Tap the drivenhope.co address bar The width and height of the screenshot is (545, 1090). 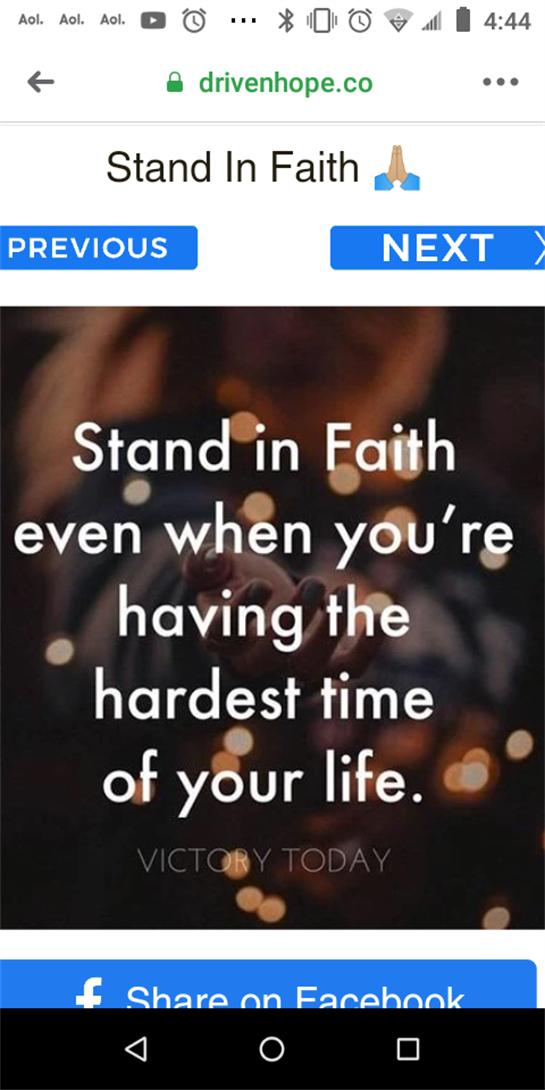coord(270,83)
